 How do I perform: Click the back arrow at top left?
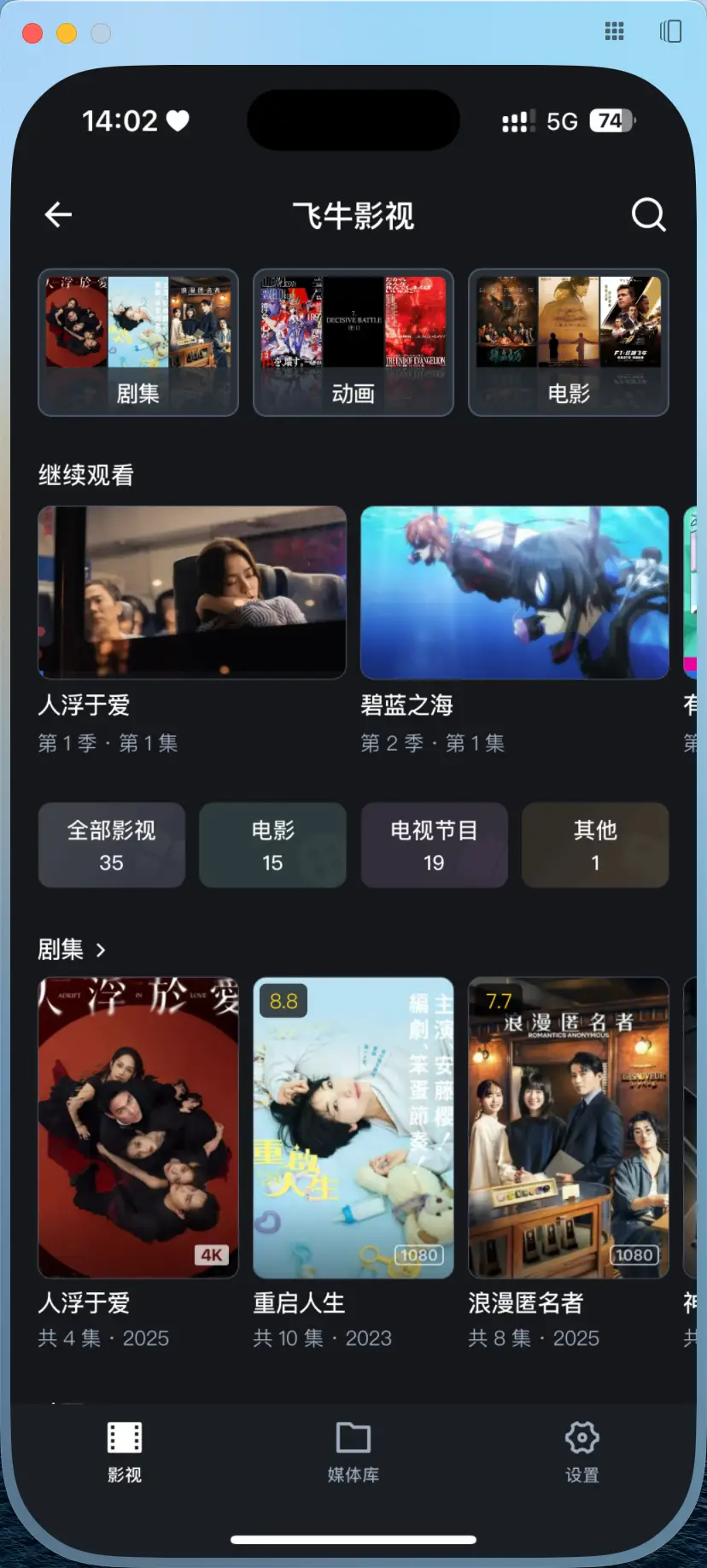coord(57,214)
